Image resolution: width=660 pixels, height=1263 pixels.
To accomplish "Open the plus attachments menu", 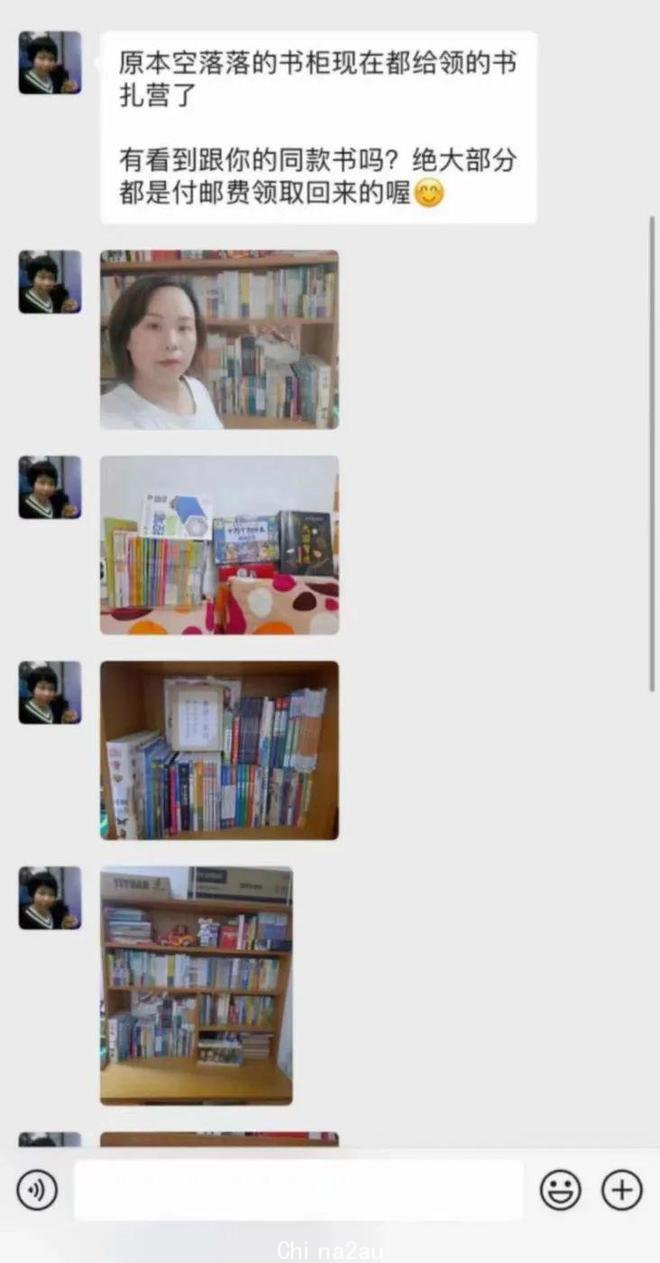I will [621, 1190].
